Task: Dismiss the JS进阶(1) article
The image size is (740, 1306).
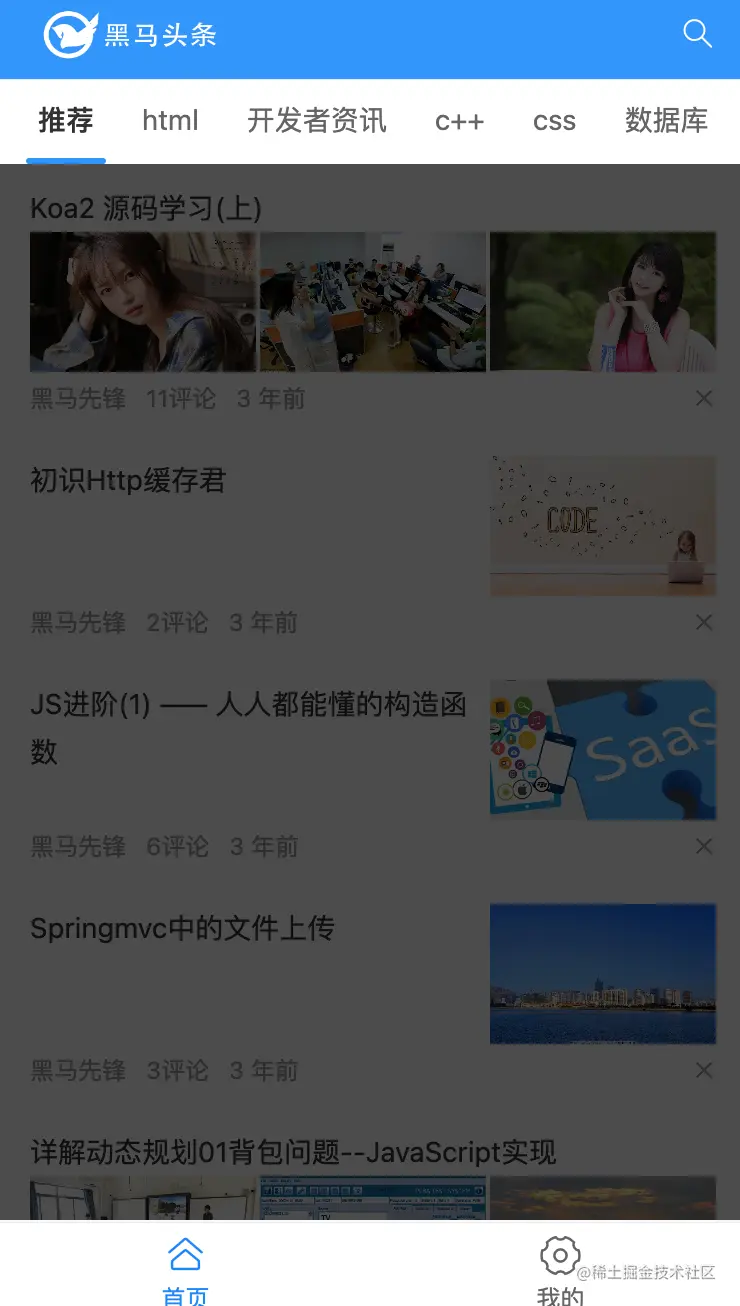Action: point(704,847)
